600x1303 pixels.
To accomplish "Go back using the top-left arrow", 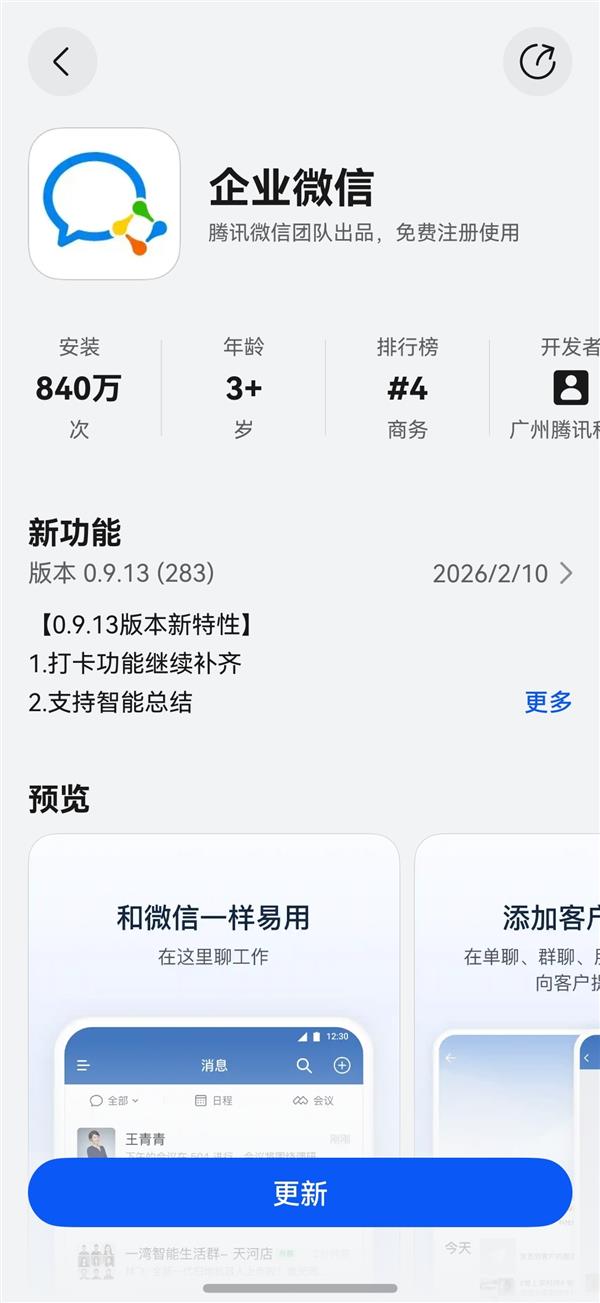I will pos(62,62).
